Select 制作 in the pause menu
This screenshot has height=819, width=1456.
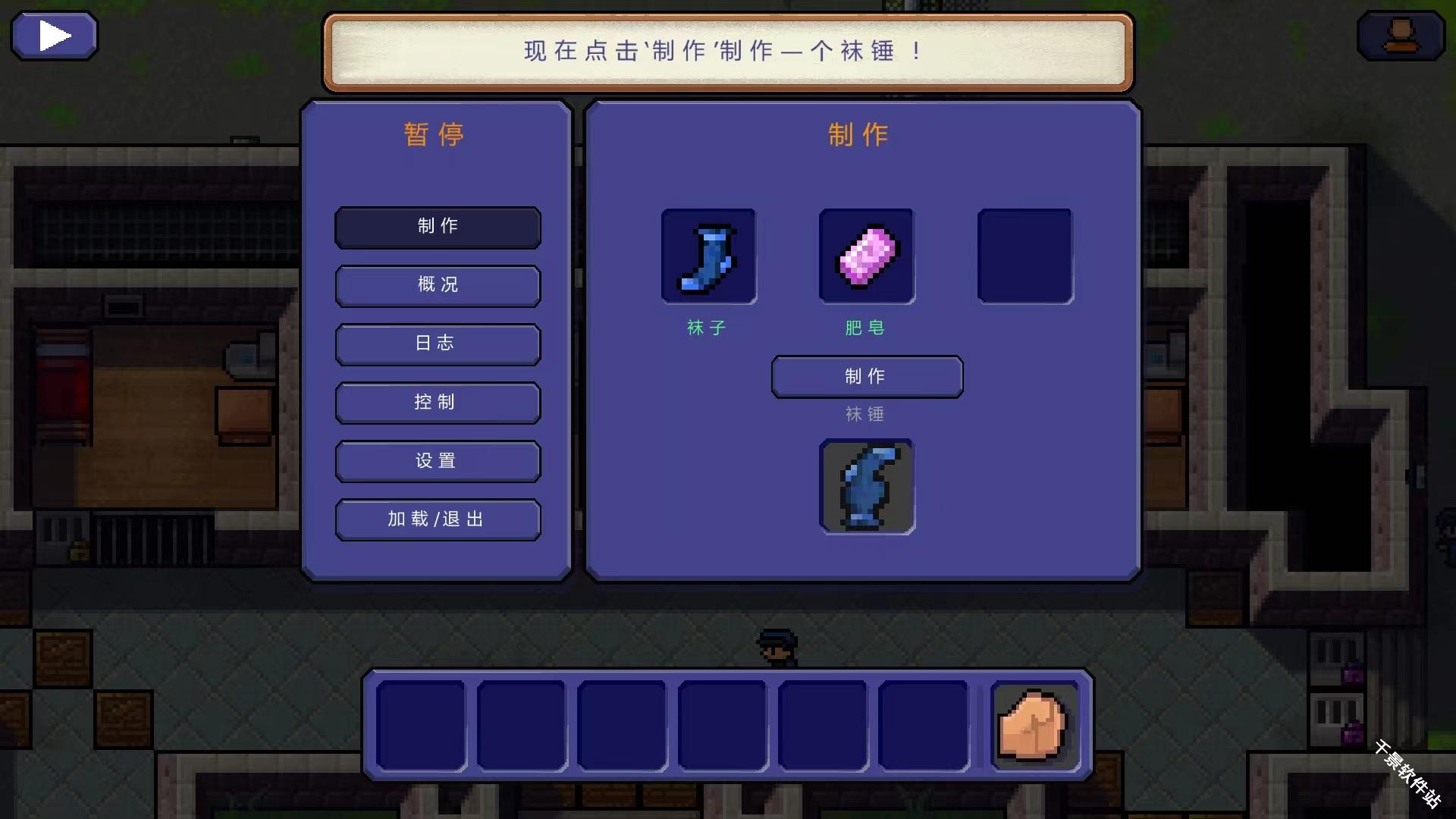tap(438, 227)
